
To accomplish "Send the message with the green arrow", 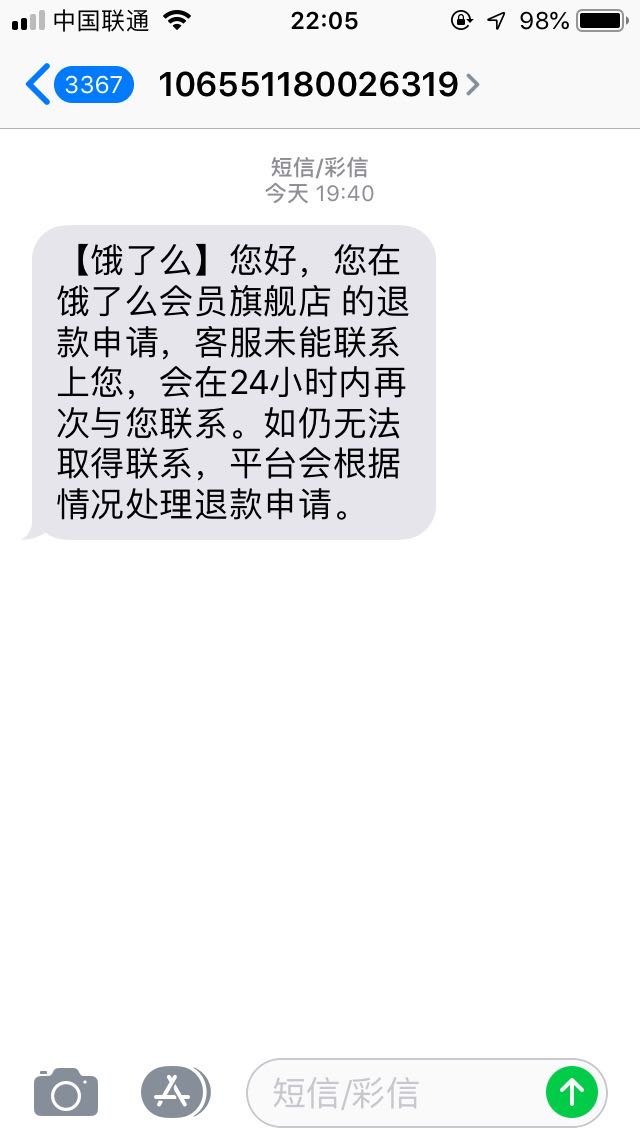I will tap(571, 1092).
